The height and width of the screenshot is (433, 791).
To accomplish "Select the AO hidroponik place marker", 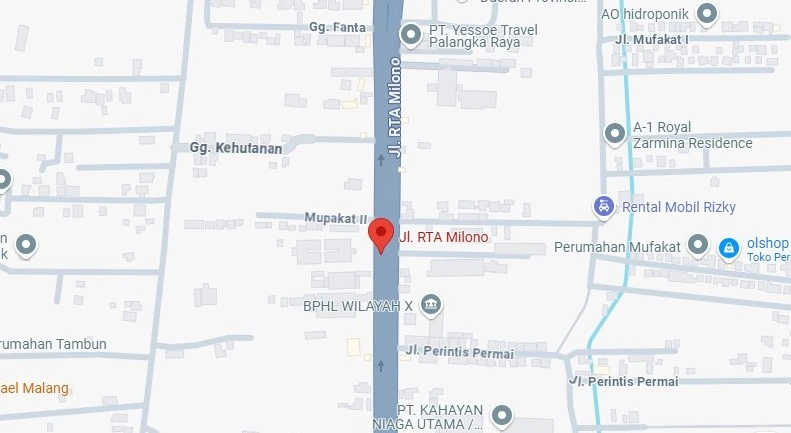I will [708, 14].
